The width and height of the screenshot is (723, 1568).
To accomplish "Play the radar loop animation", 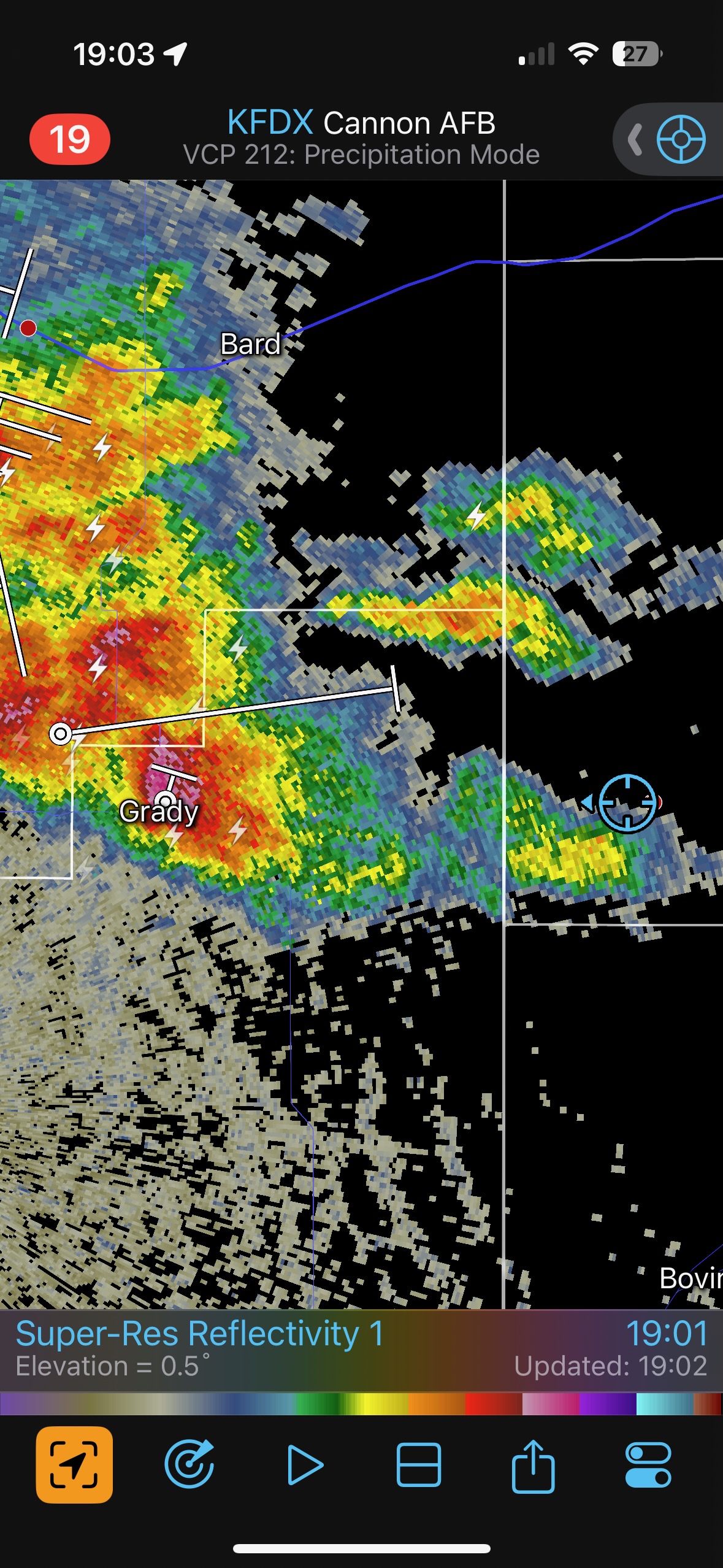I will 304,1465.
